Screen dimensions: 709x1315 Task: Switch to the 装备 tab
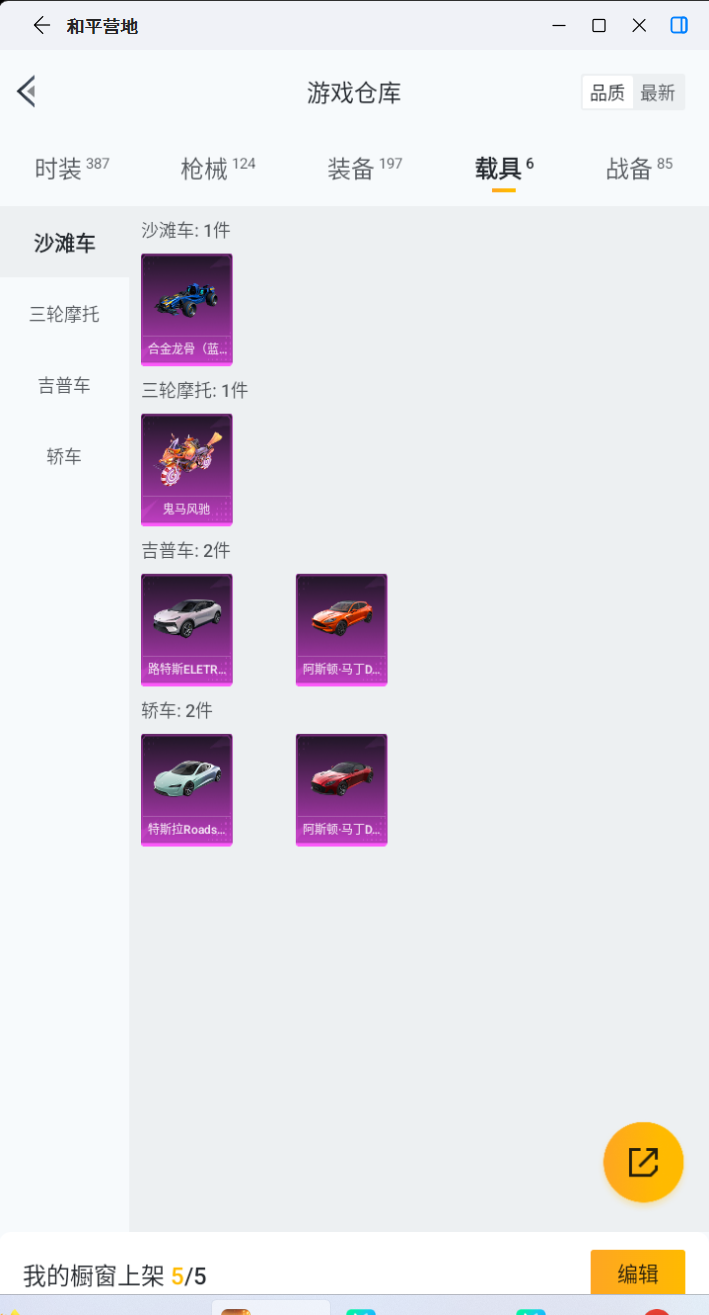coord(365,168)
